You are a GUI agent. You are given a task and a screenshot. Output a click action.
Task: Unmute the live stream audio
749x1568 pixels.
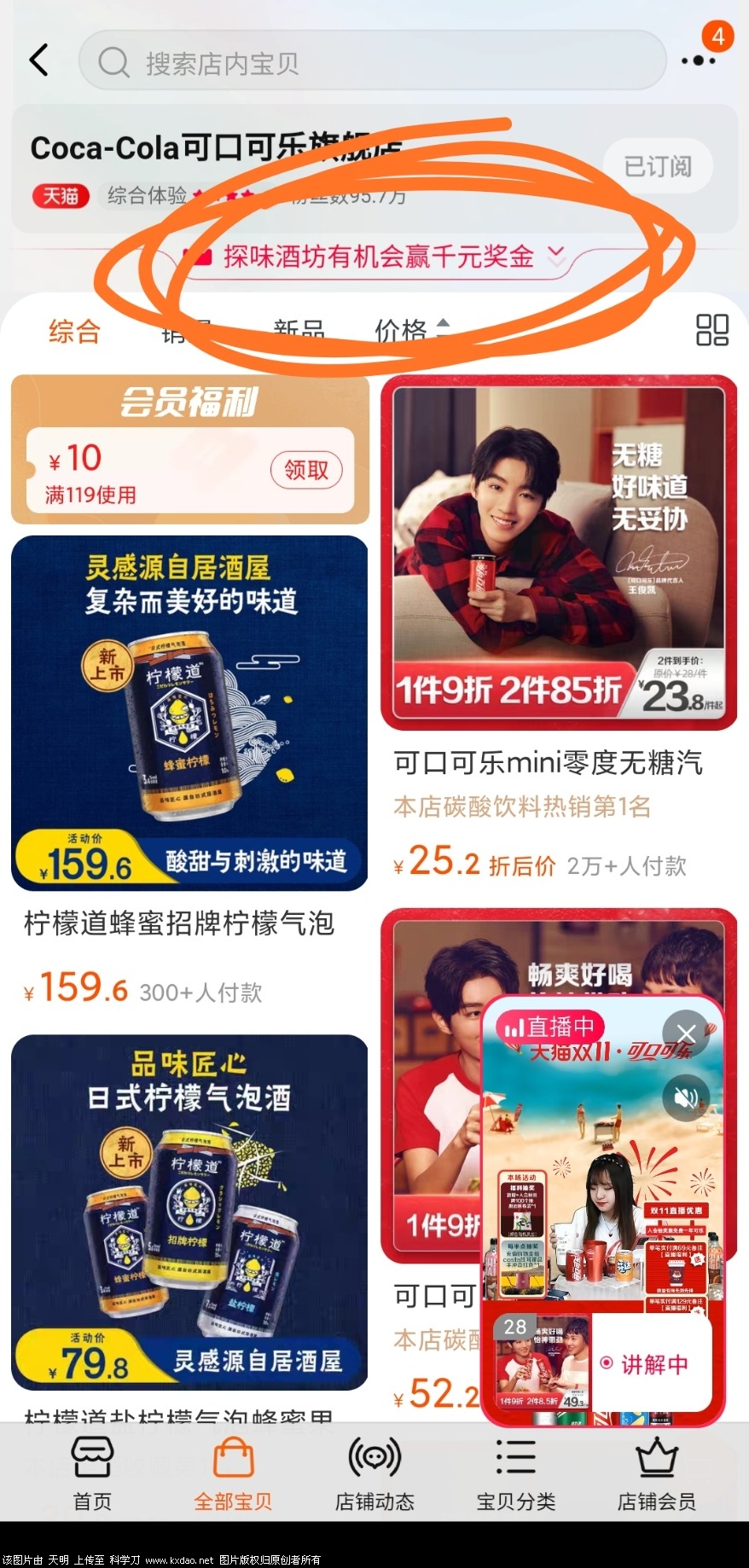686,1097
